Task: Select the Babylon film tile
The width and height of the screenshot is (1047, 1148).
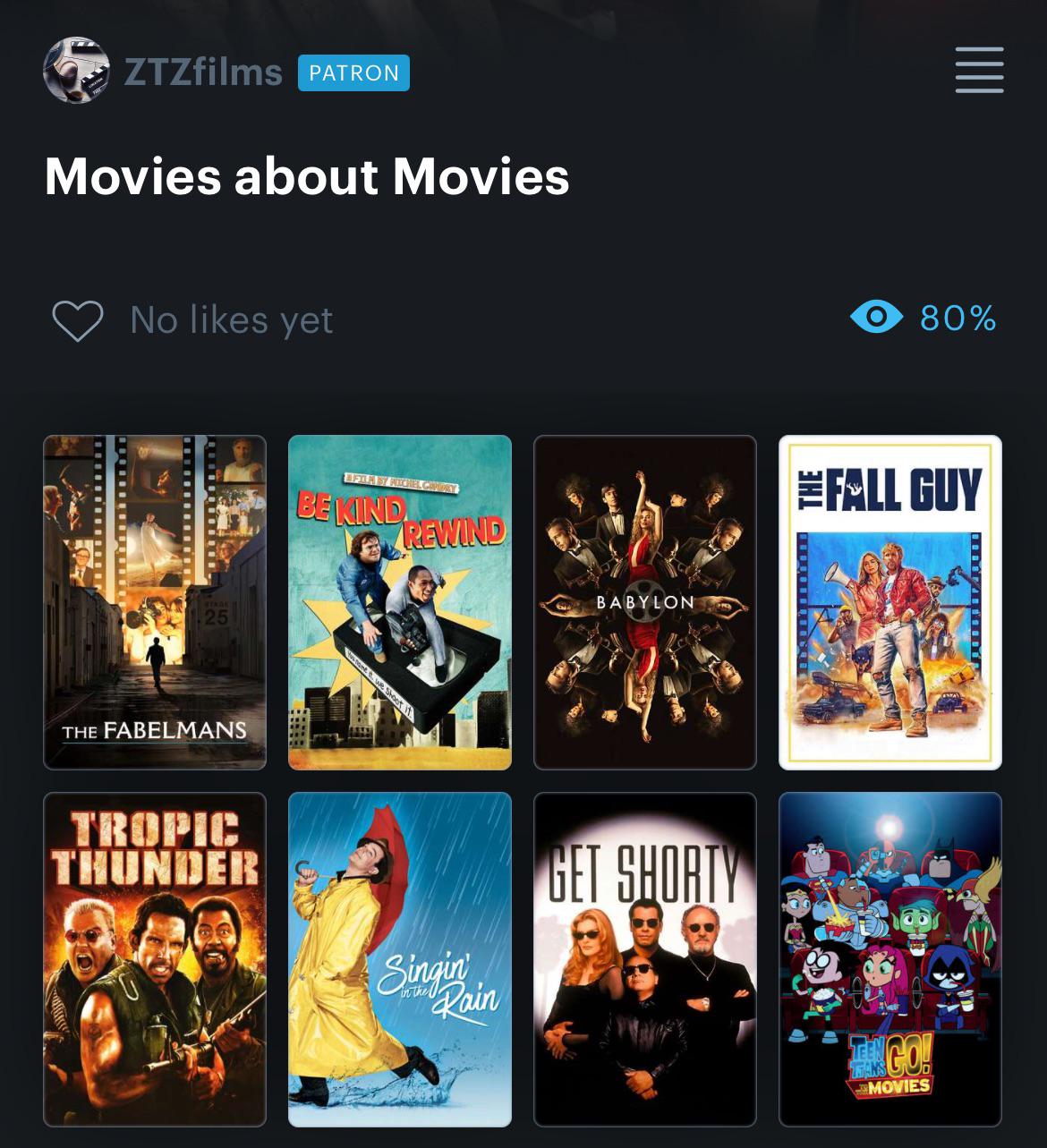Action: click(645, 602)
